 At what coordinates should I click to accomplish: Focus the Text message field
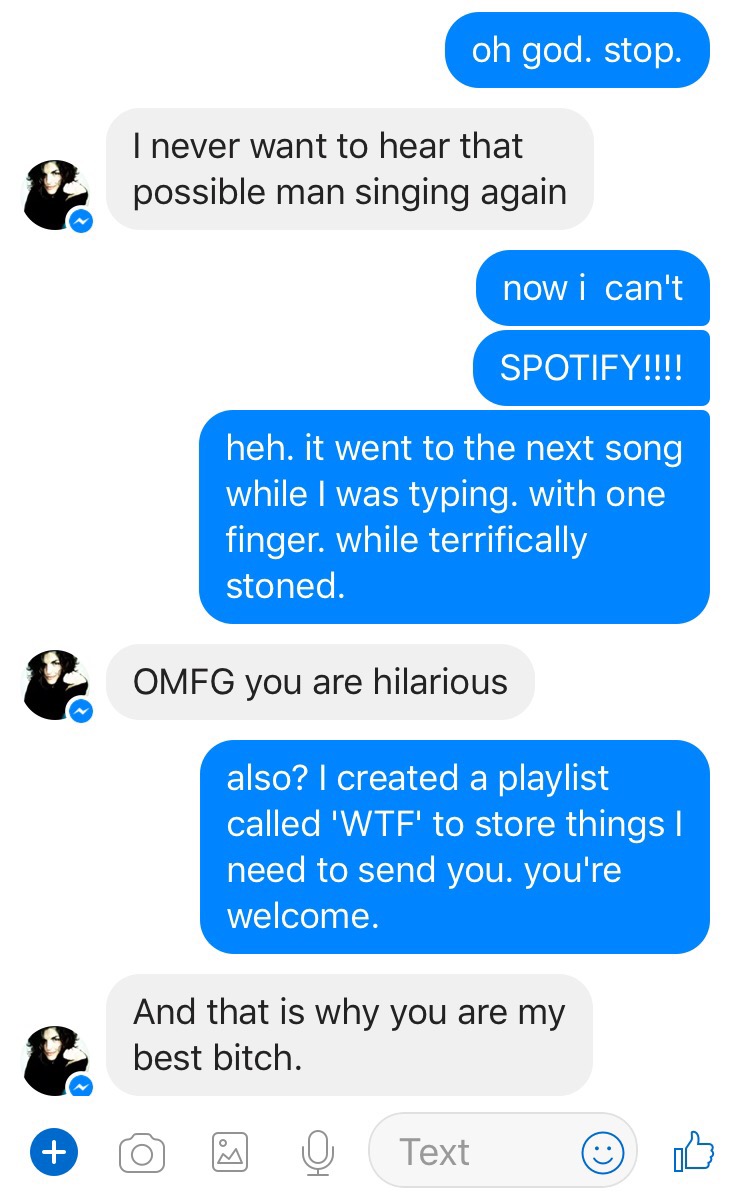tap(470, 1152)
